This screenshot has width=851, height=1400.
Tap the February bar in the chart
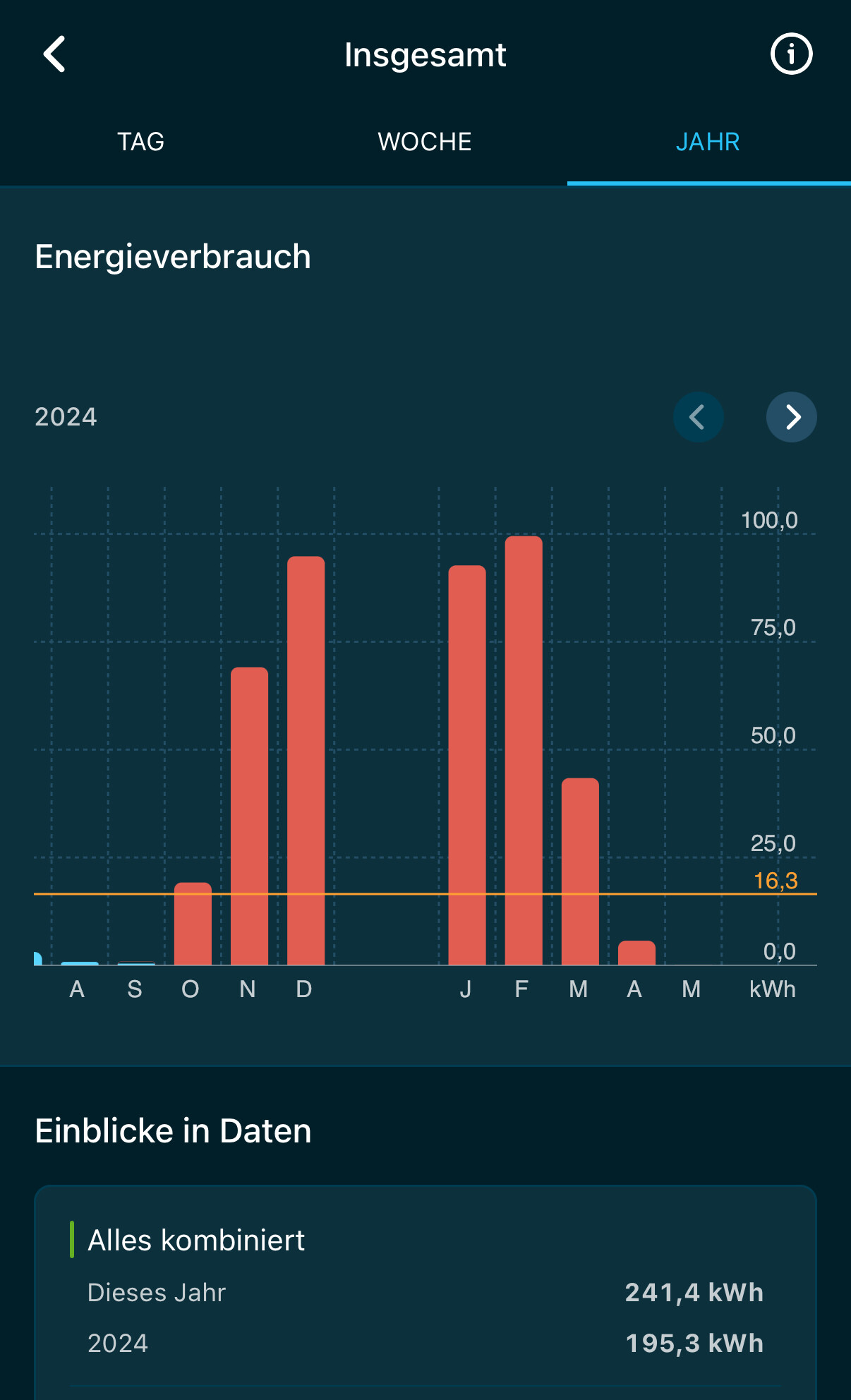point(524,750)
